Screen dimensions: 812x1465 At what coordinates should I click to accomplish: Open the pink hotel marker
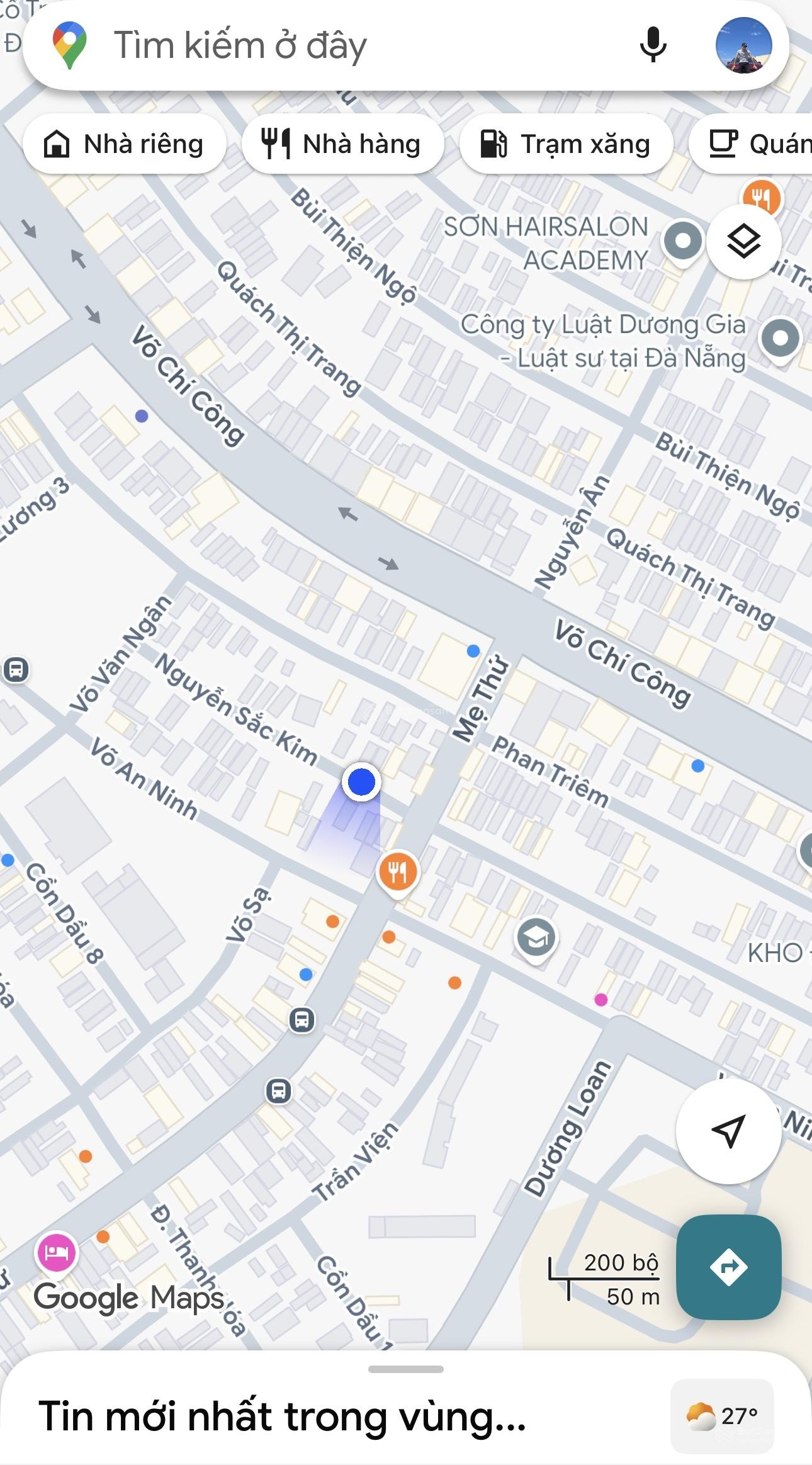[57, 1252]
